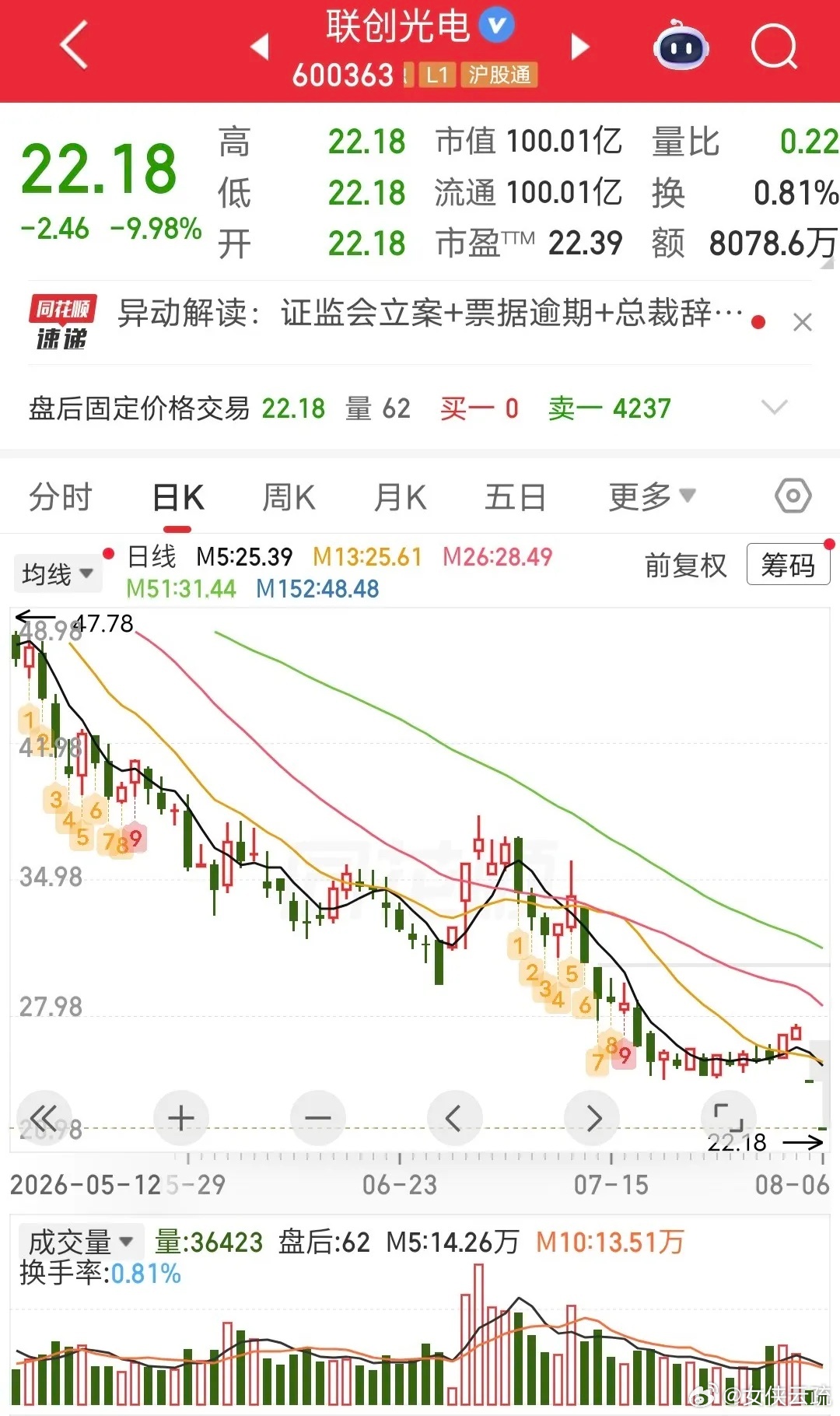Viewport: 840px width, 1416px height.
Task: Select the 日K tab
Action: 178,497
